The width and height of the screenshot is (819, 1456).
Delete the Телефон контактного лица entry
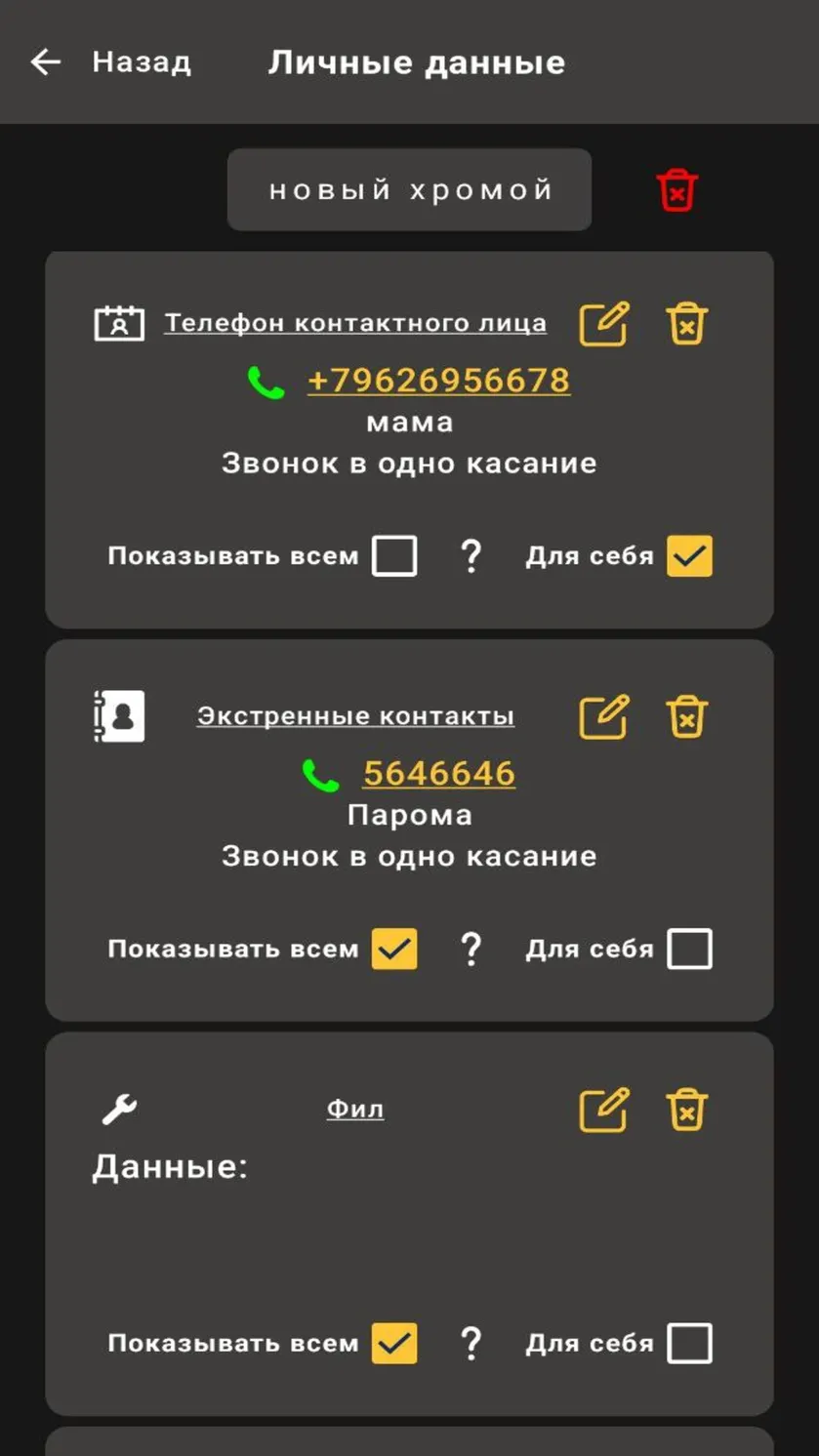point(686,323)
